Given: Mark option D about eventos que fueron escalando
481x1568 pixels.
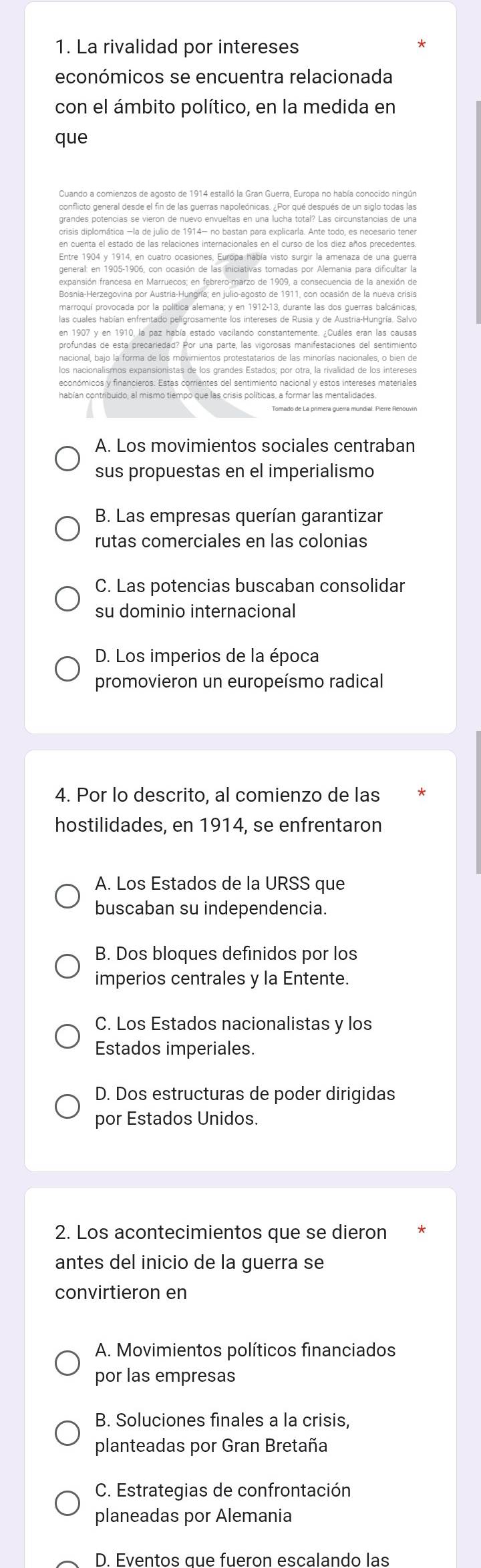Looking at the screenshot, I should coord(66,1564).
